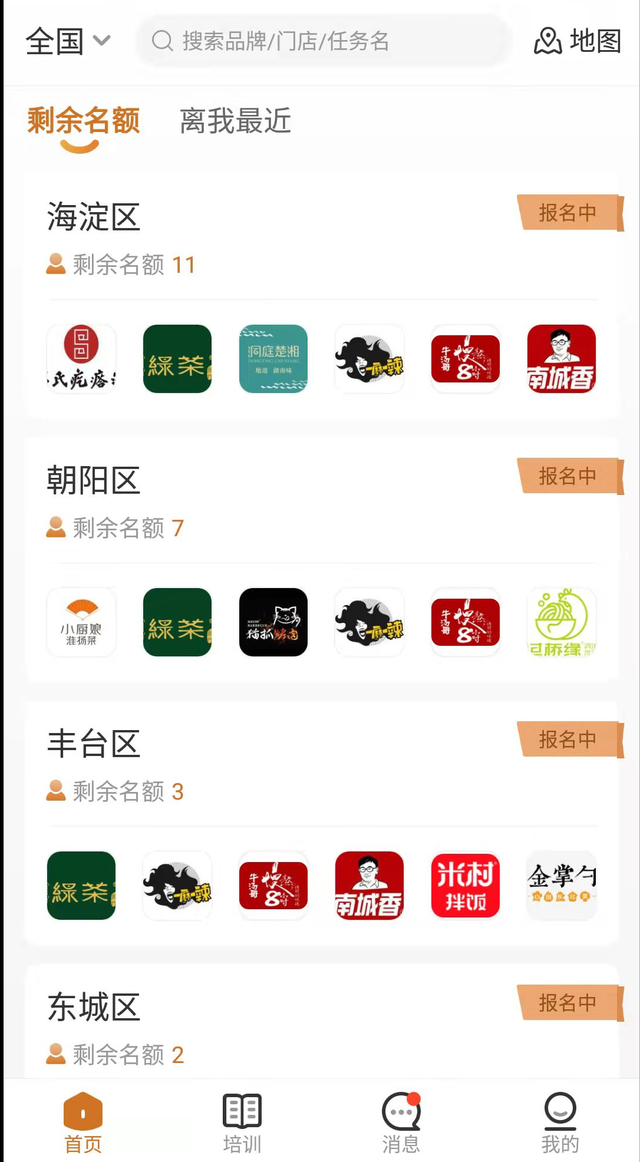The width and height of the screenshot is (640, 1162).
Task: Switch to the 离我最近 tab
Action: pos(235,122)
